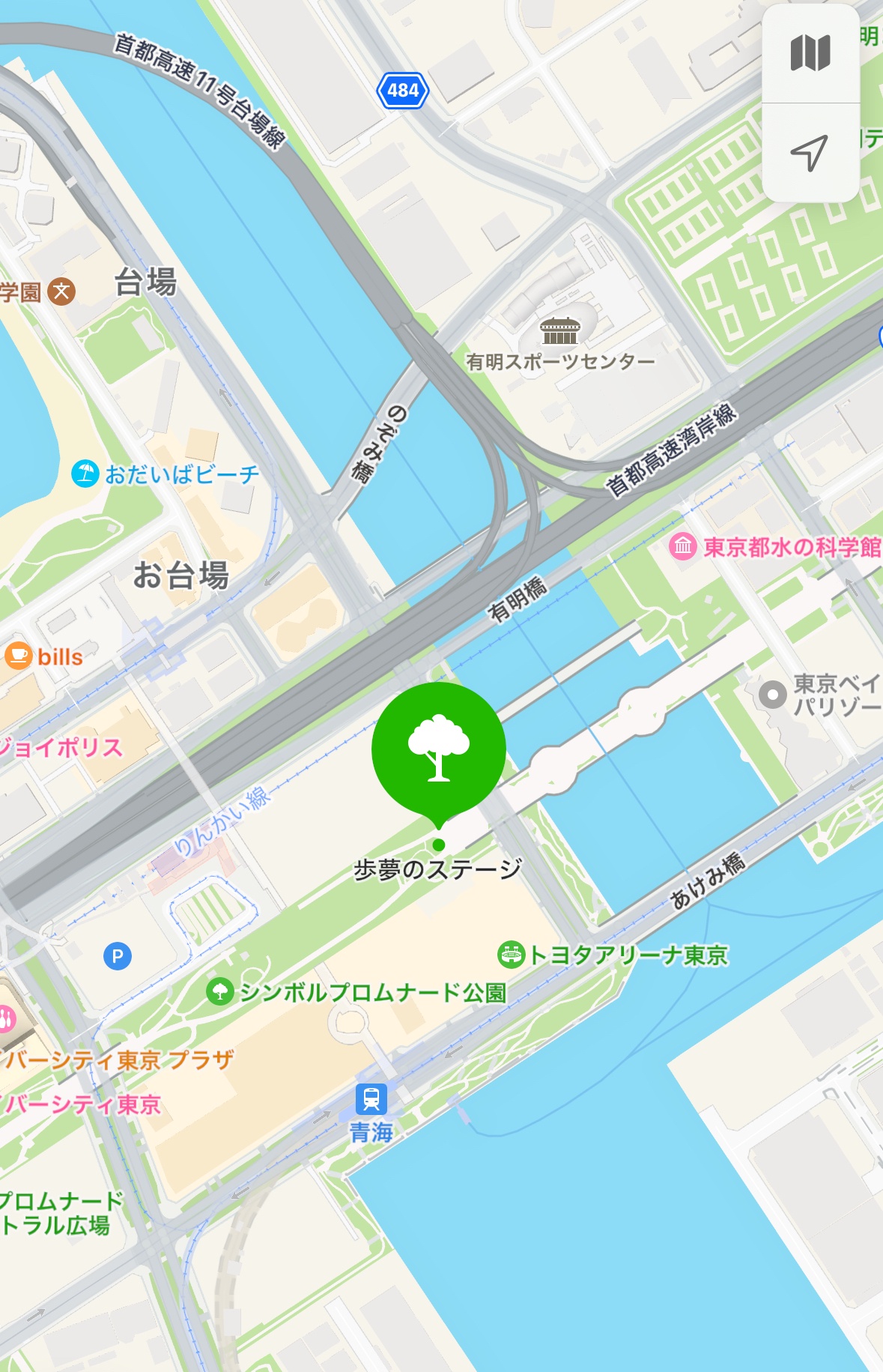
Task: Open the 有明スポーツセンター place marker
Action: (560, 330)
